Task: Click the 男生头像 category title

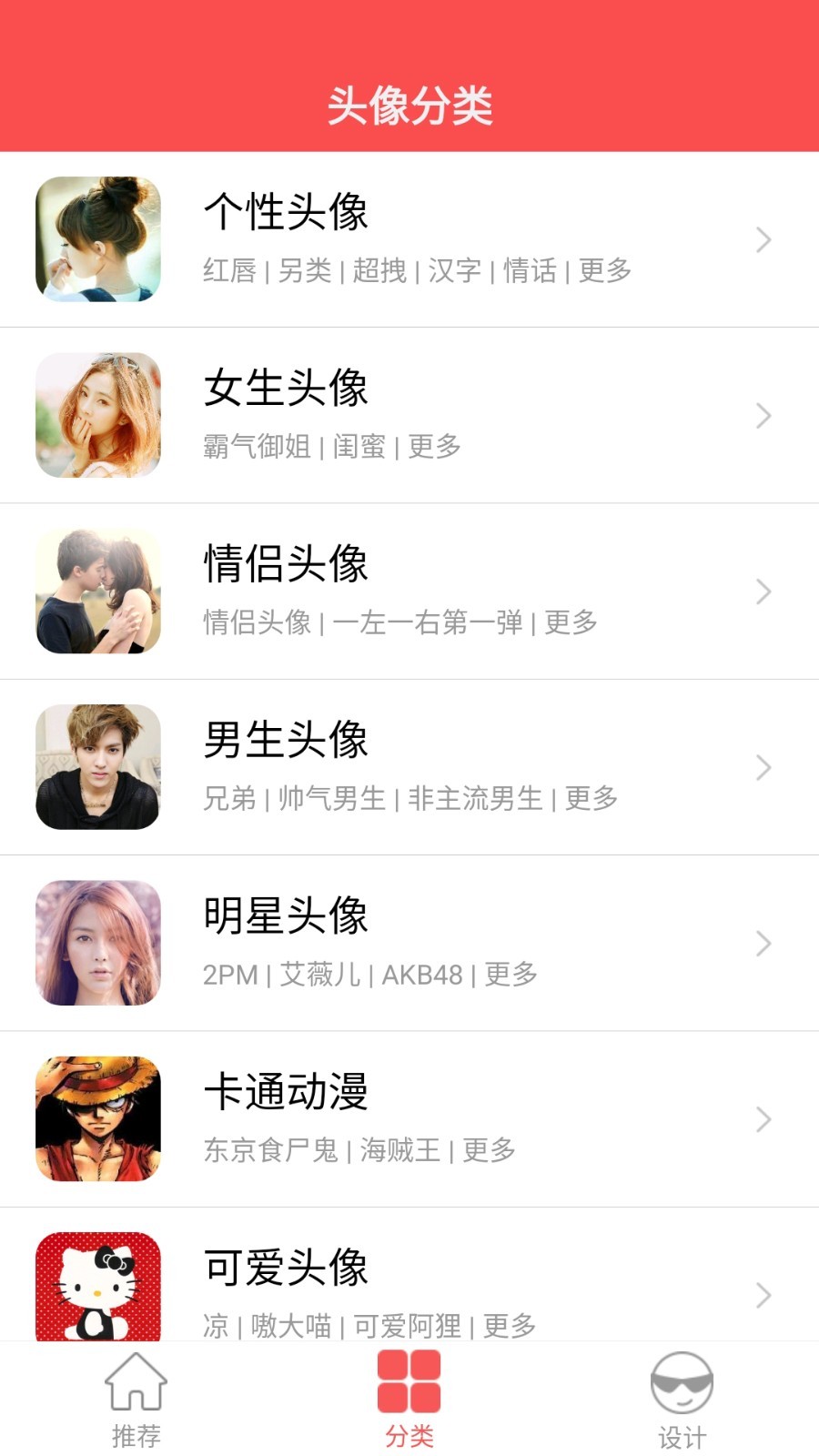Action: (x=284, y=742)
